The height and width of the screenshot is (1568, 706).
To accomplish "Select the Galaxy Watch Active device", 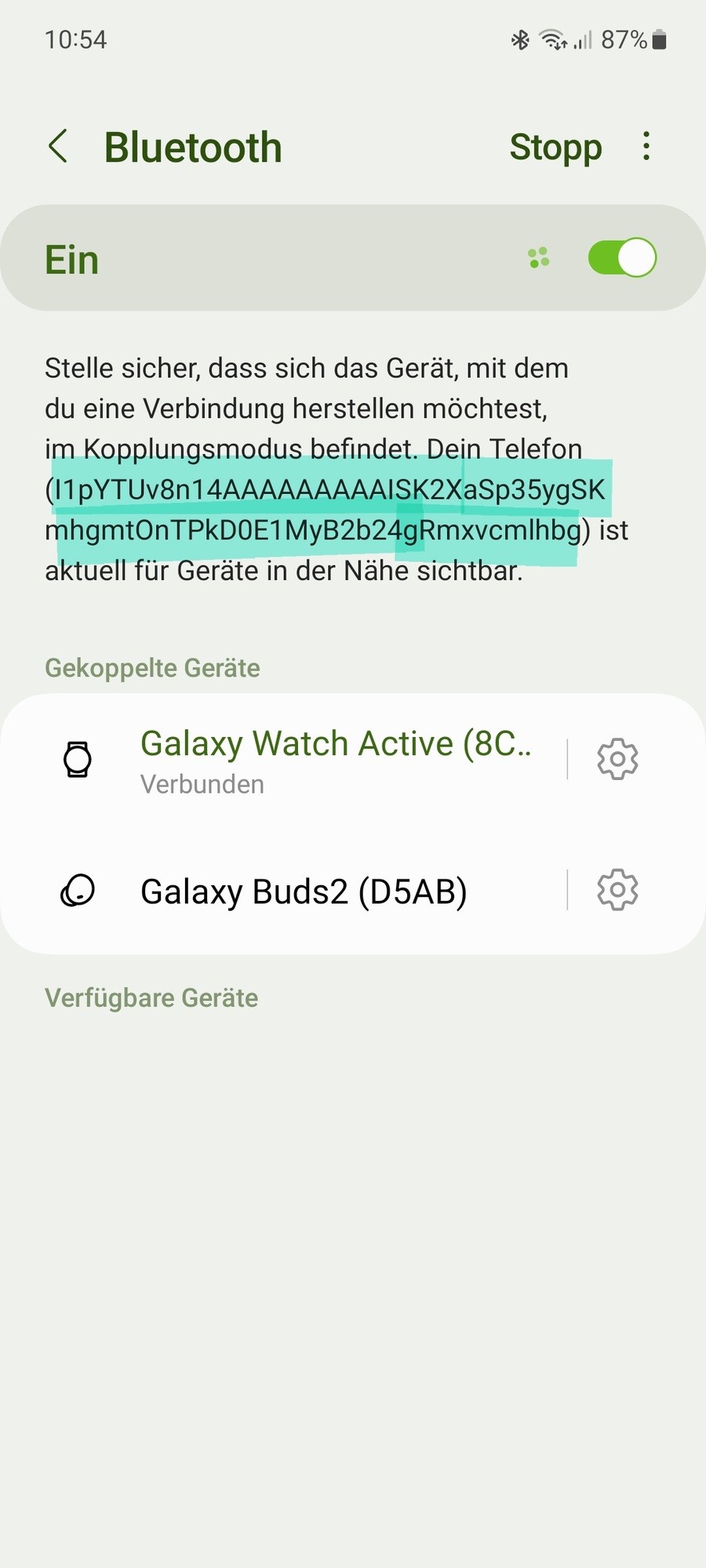I will pyautogui.click(x=336, y=758).
